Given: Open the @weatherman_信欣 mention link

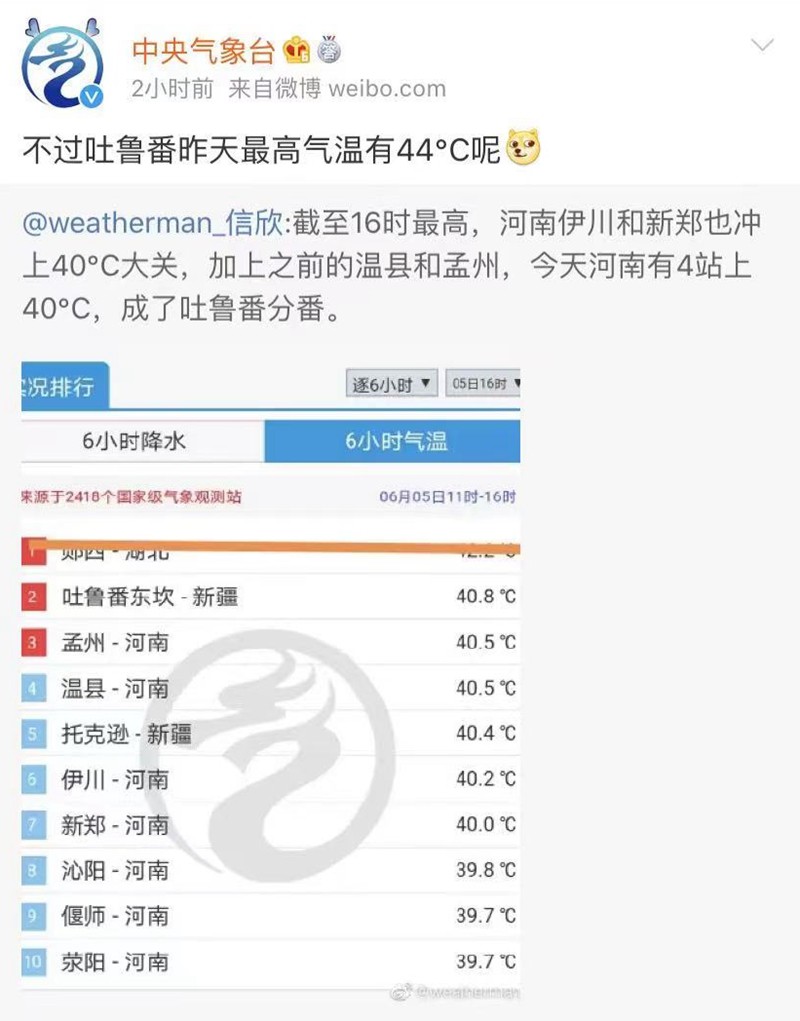Looking at the screenshot, I should point(154,222).
